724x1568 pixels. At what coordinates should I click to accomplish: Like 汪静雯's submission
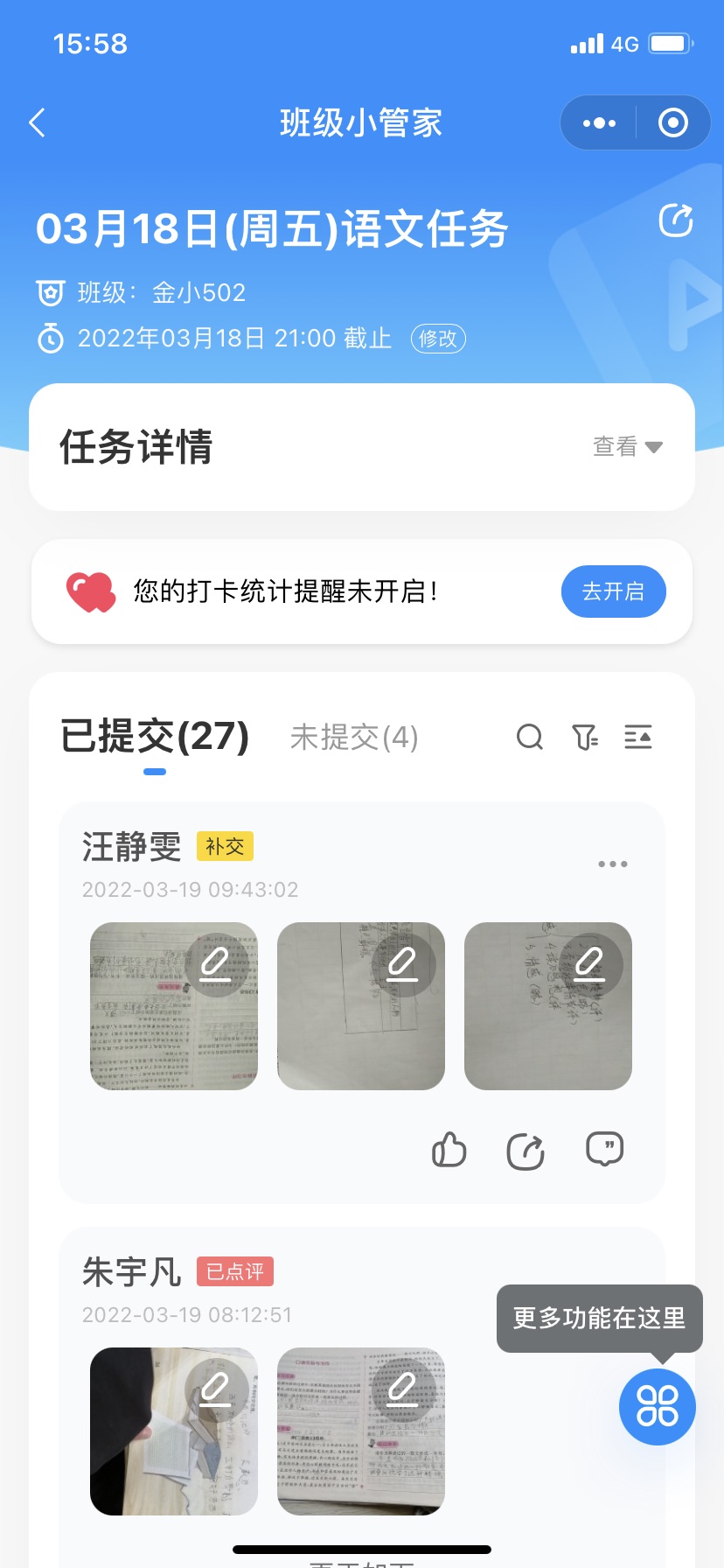pos(449,1150)
